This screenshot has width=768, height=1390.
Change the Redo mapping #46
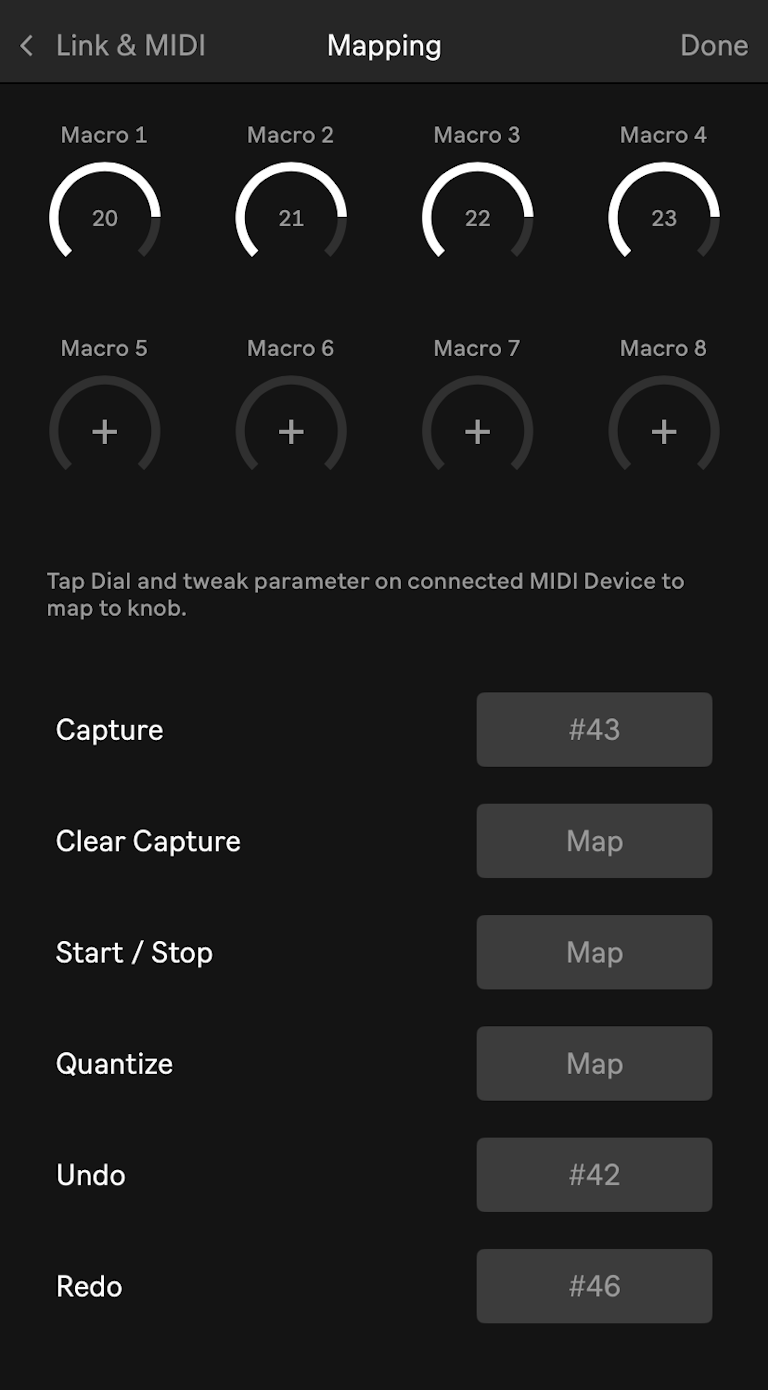(594, 1286)
